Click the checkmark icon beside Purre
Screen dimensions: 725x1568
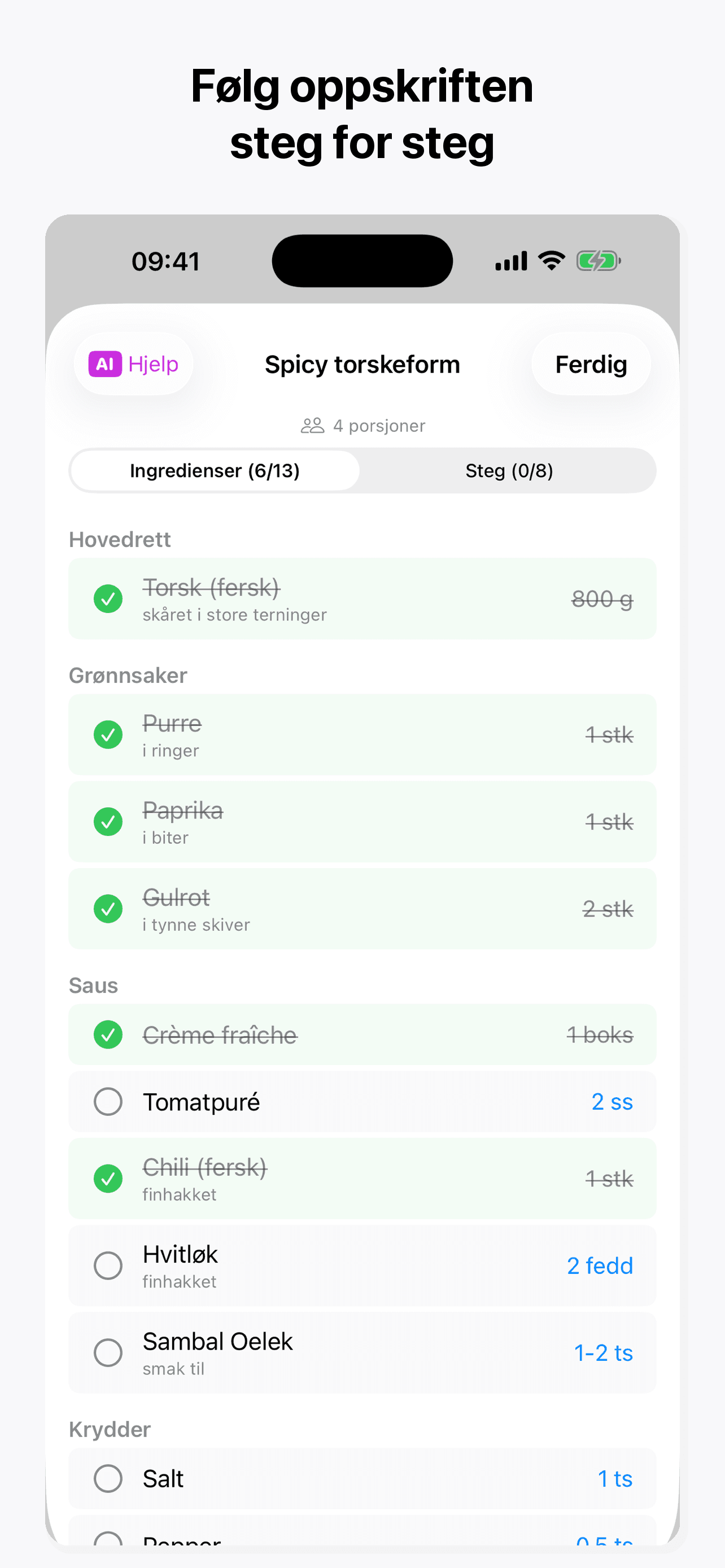[108, 735]
